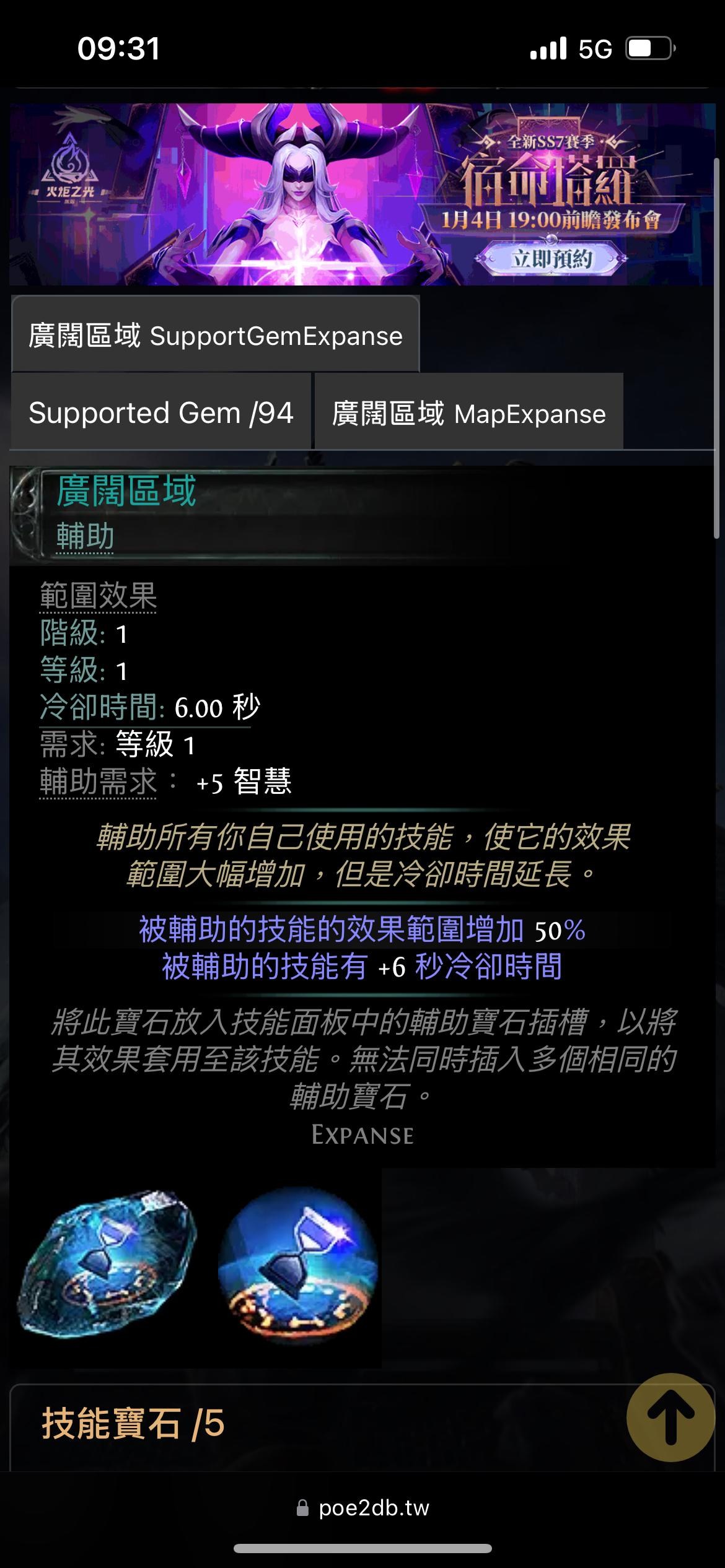Switch to the 廣闊區域 MapExpanse tab
This screenshot has height=1568, width=725.
click(x=468, y=412)
